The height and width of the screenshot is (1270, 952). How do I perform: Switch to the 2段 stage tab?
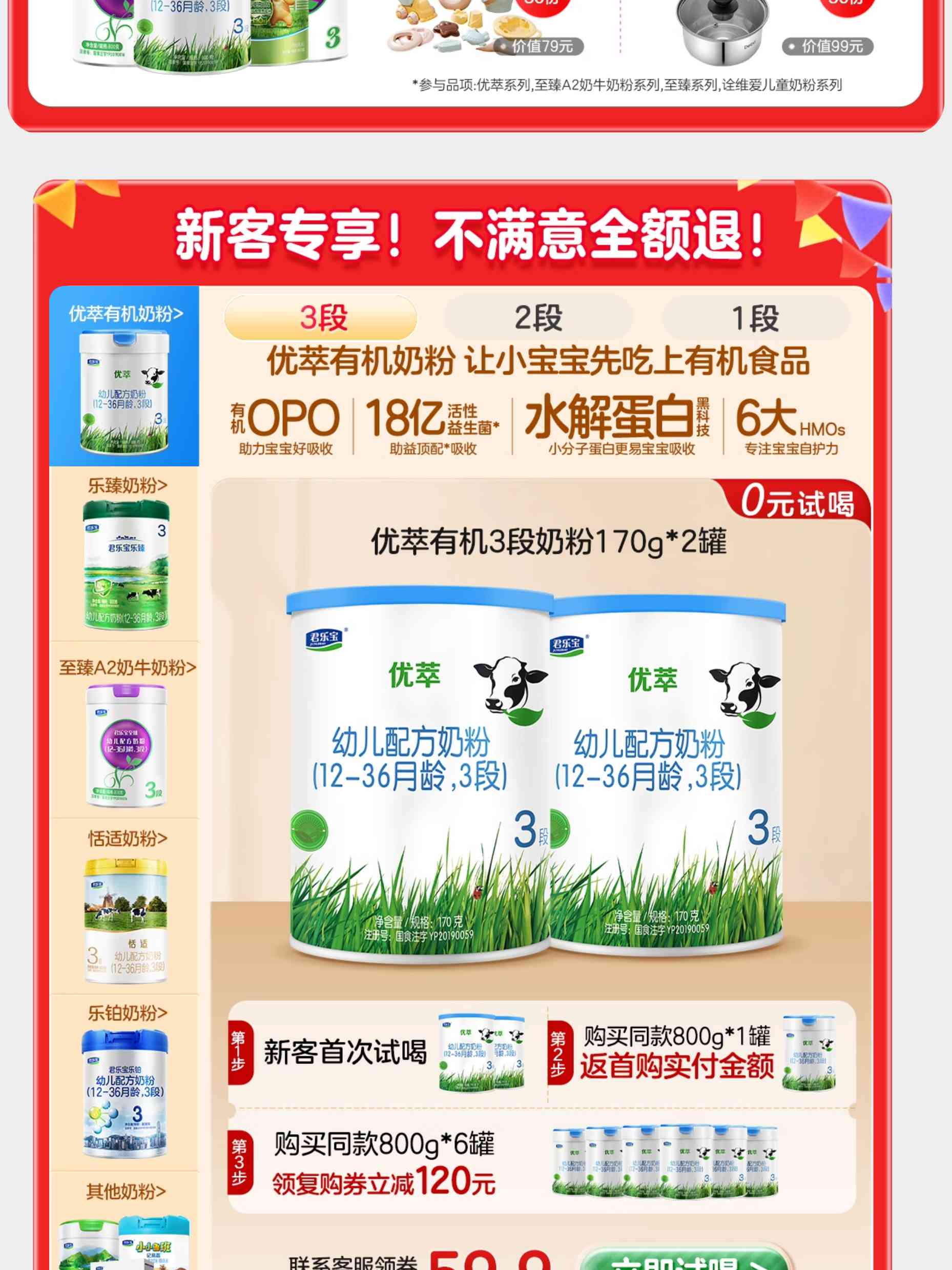[537, 318]
